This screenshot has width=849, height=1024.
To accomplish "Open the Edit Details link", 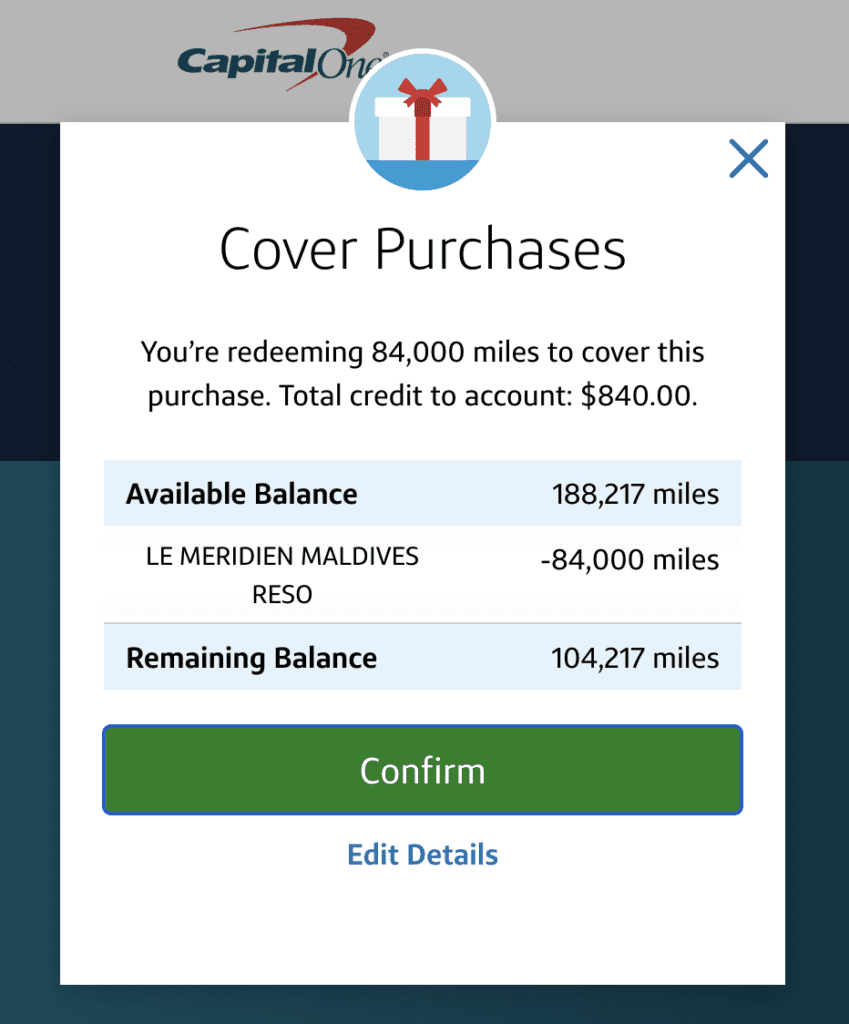I will pos(422,855).
